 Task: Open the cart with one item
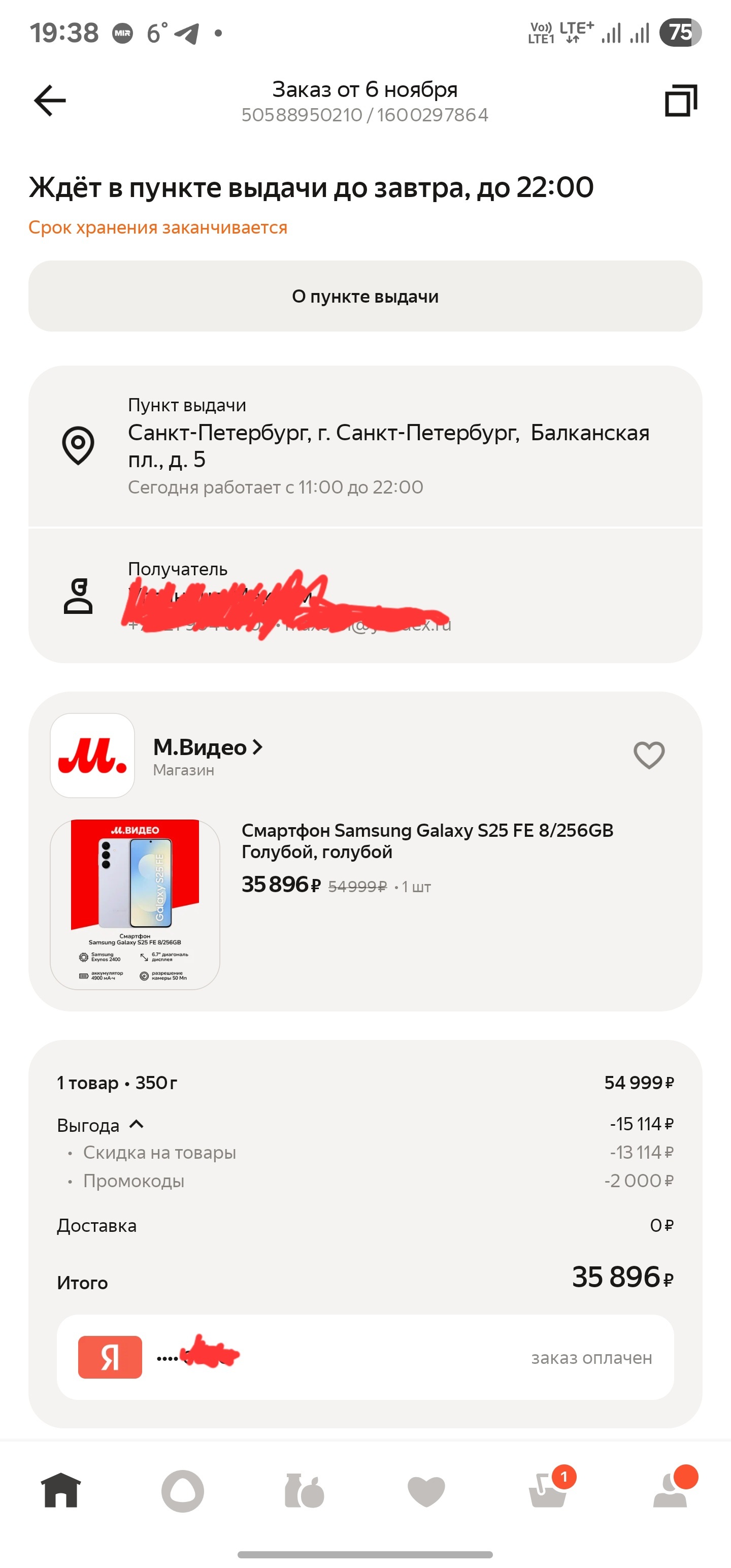[x=548, y=1491]
